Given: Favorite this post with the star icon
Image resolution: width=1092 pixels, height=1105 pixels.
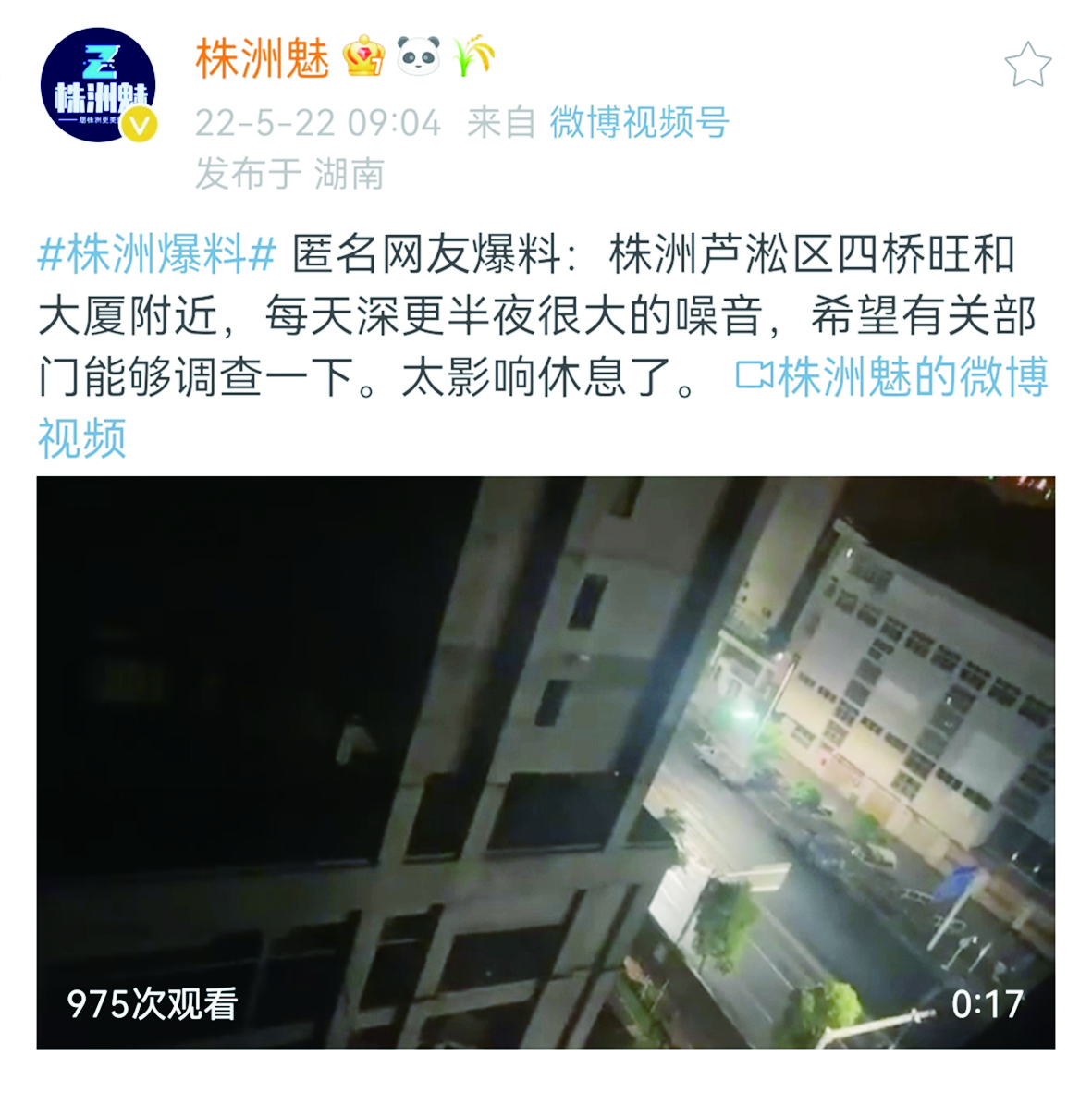Looking at the screenshot, I should pyautogui.click(x=1027, y=65).
